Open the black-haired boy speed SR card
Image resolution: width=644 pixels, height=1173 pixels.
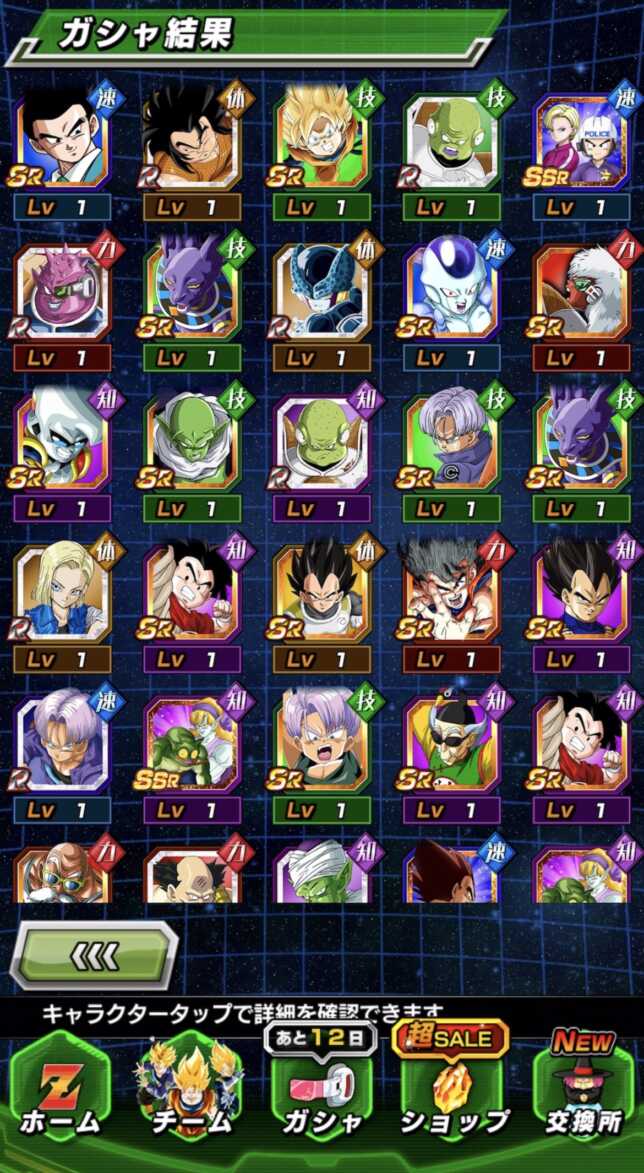click(x=62, y=142)
